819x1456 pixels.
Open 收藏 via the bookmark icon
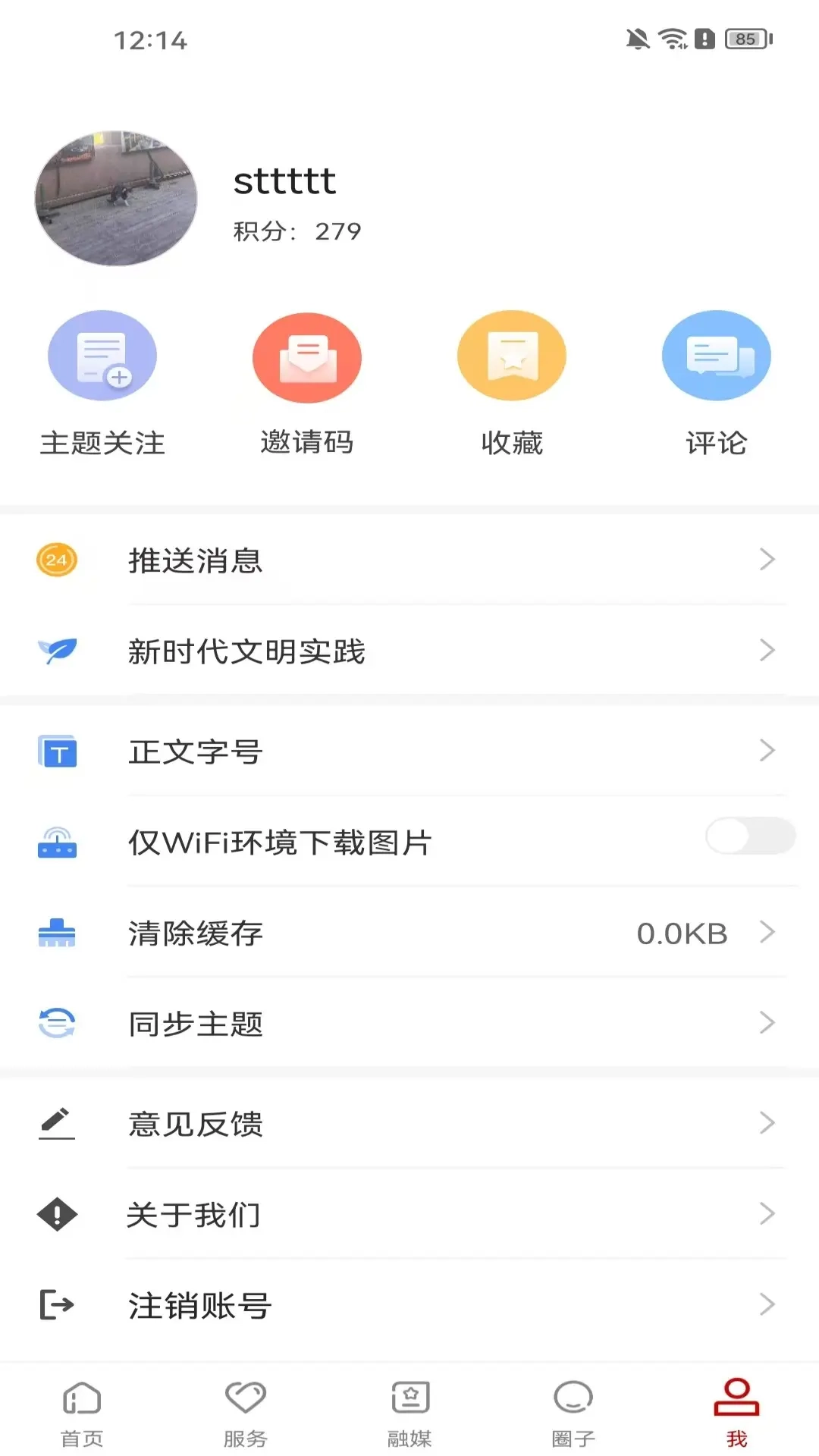pyautogui.click(x=512, y=355)
